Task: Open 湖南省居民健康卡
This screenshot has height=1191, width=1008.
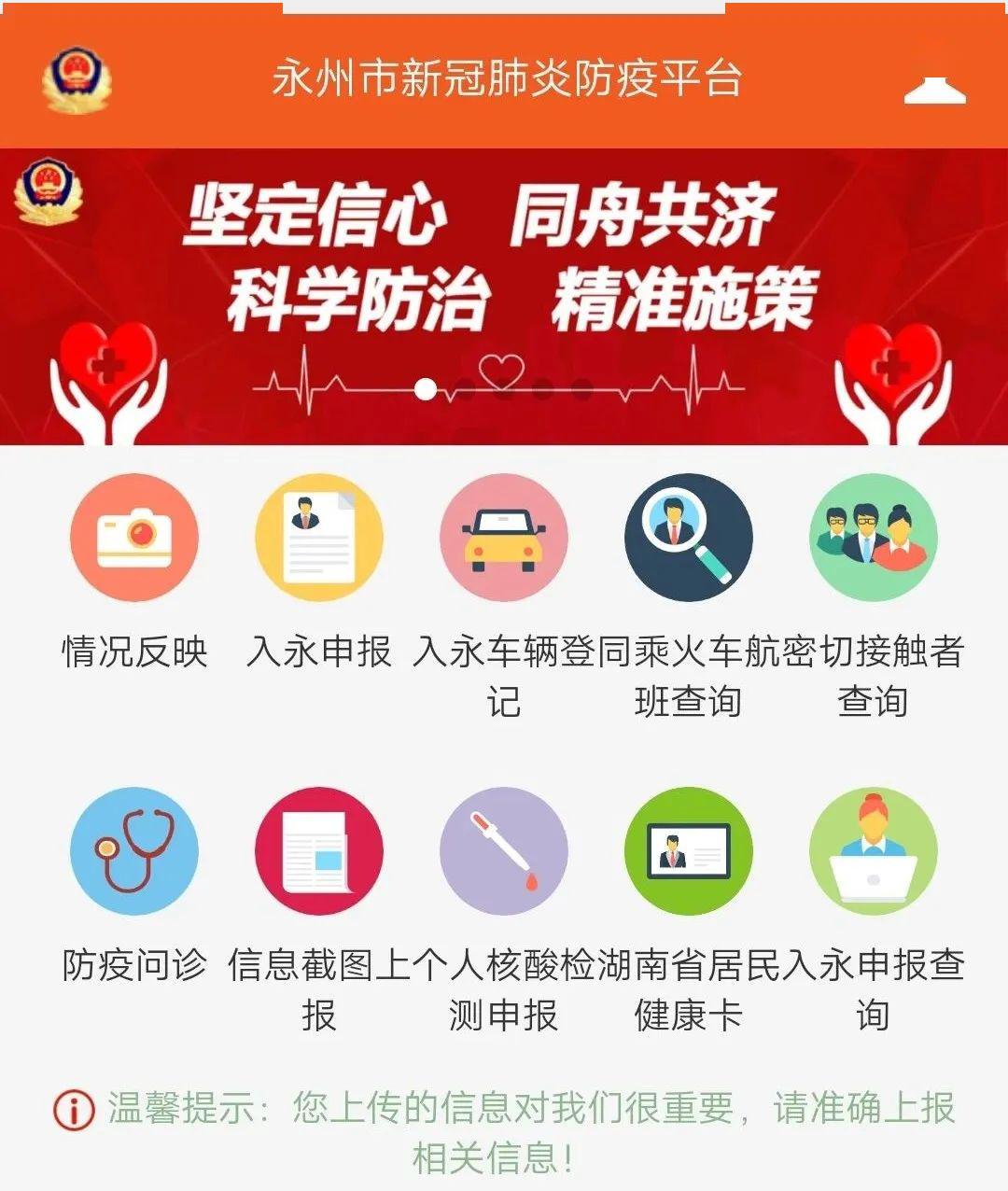Action: click(688, 851)
